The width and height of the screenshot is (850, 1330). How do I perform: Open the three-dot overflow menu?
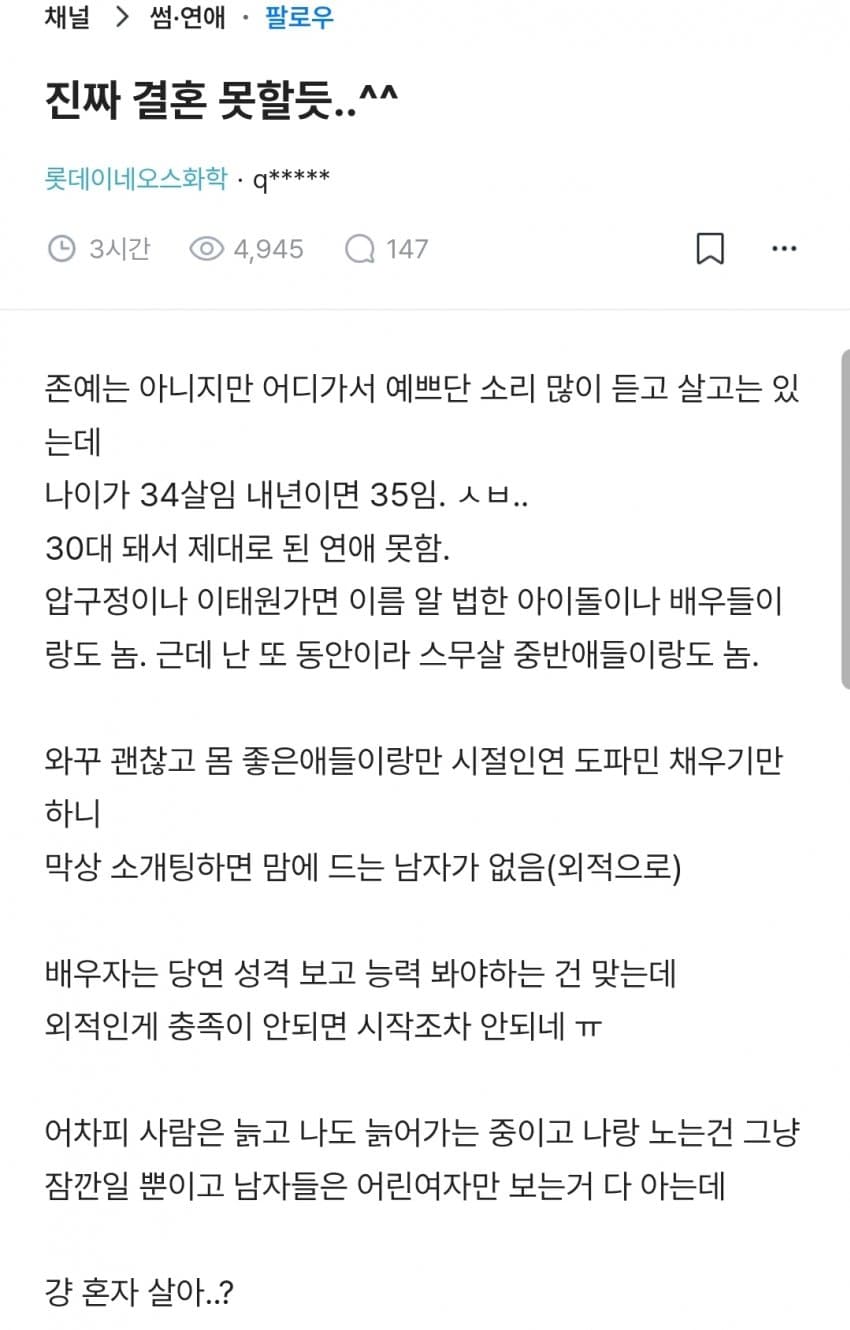click(x=784, y=249)
